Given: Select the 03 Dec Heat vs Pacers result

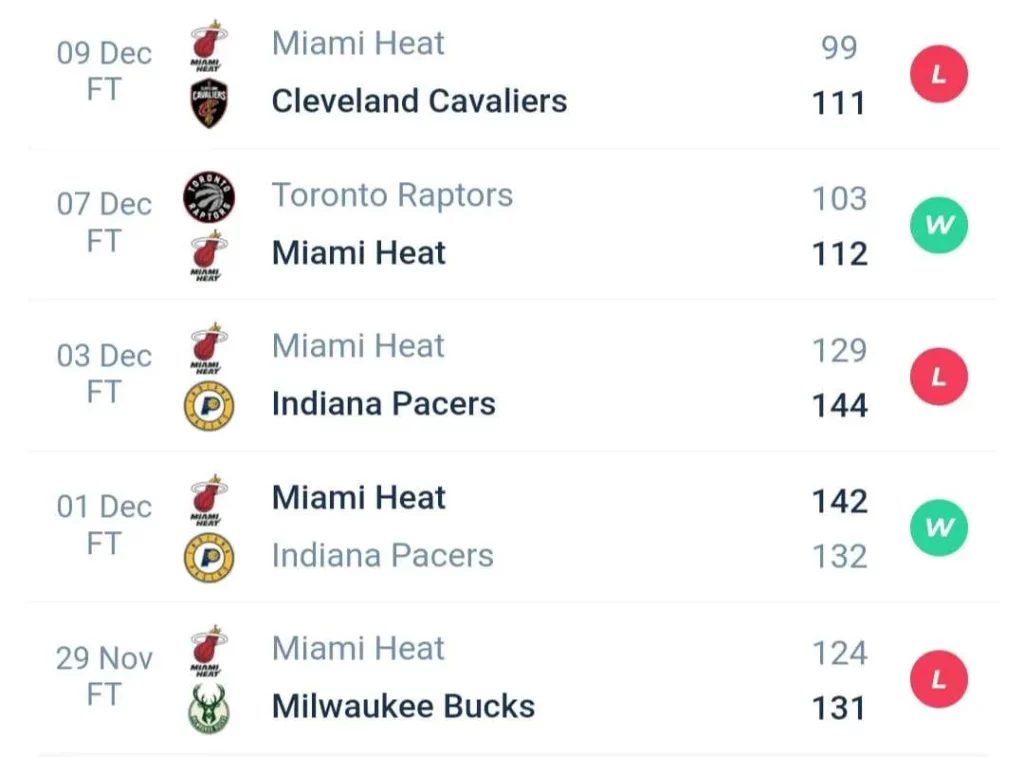Looking at the screenshot, I should (x=512, y=376).
